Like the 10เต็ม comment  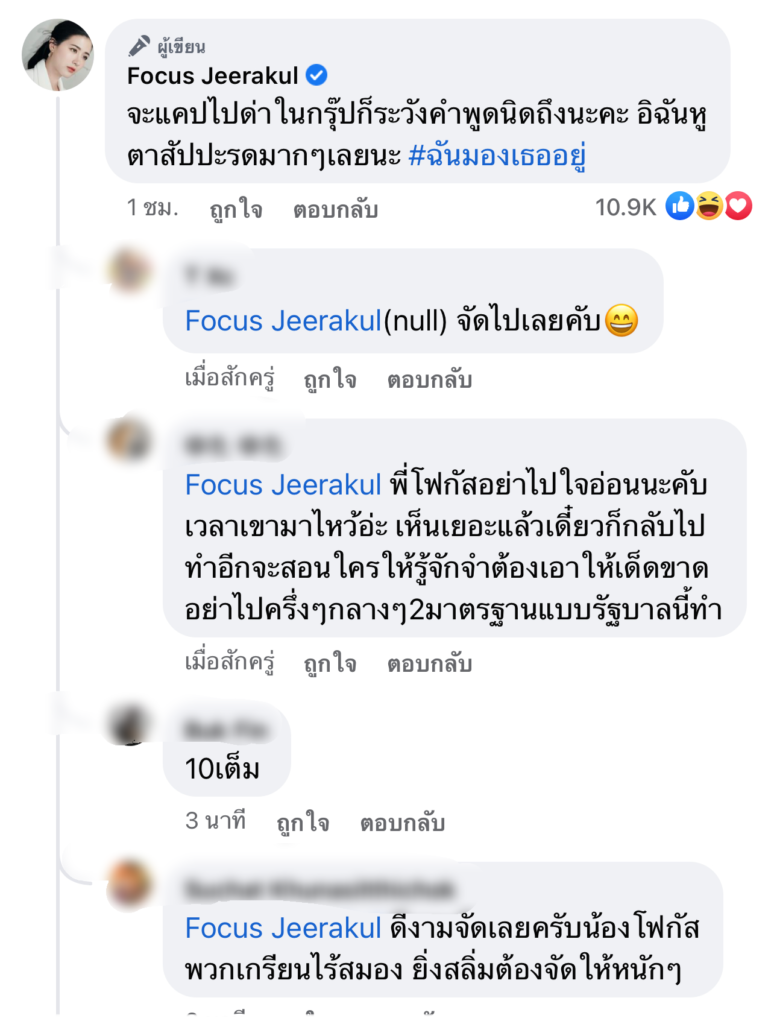click(x=303, y=823)
